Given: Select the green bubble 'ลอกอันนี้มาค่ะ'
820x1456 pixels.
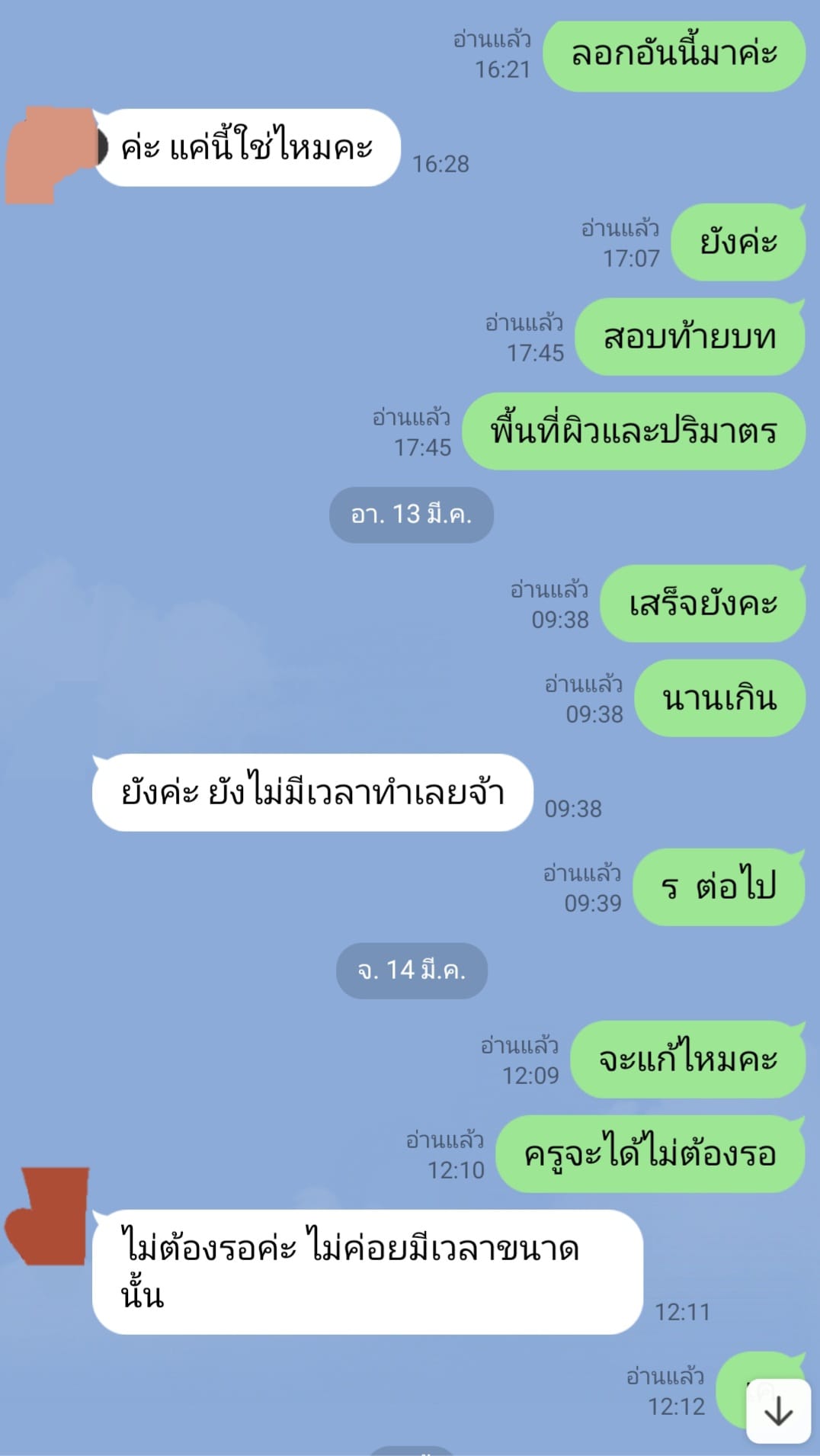Looking at the screenshot, I should coord(674,55).
